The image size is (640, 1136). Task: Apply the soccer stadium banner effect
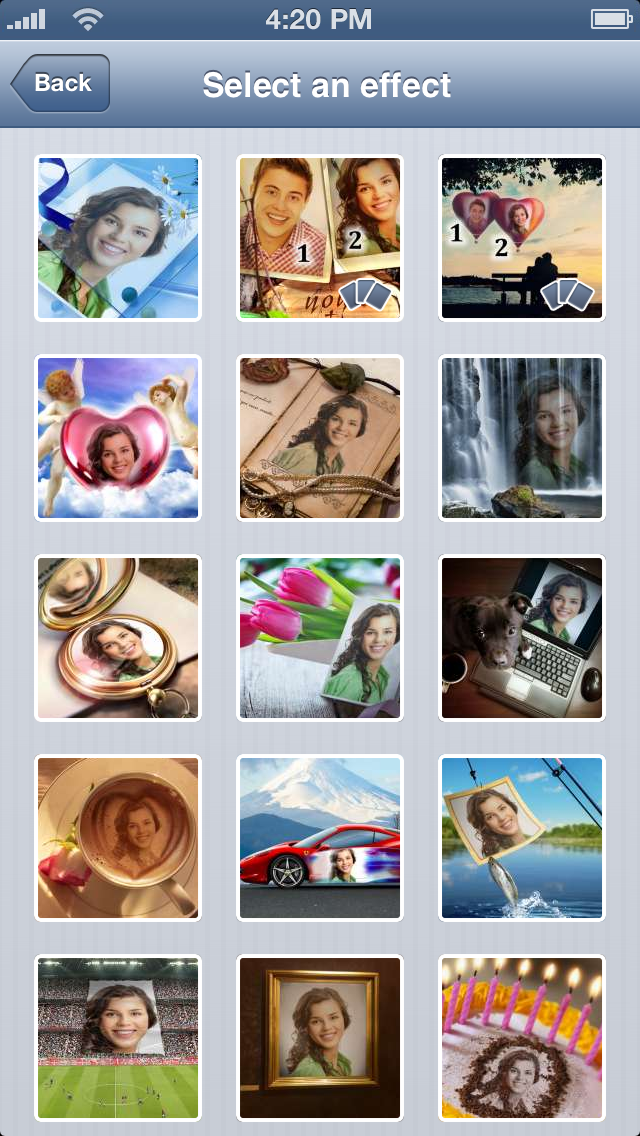click(x=118, y=1038)
